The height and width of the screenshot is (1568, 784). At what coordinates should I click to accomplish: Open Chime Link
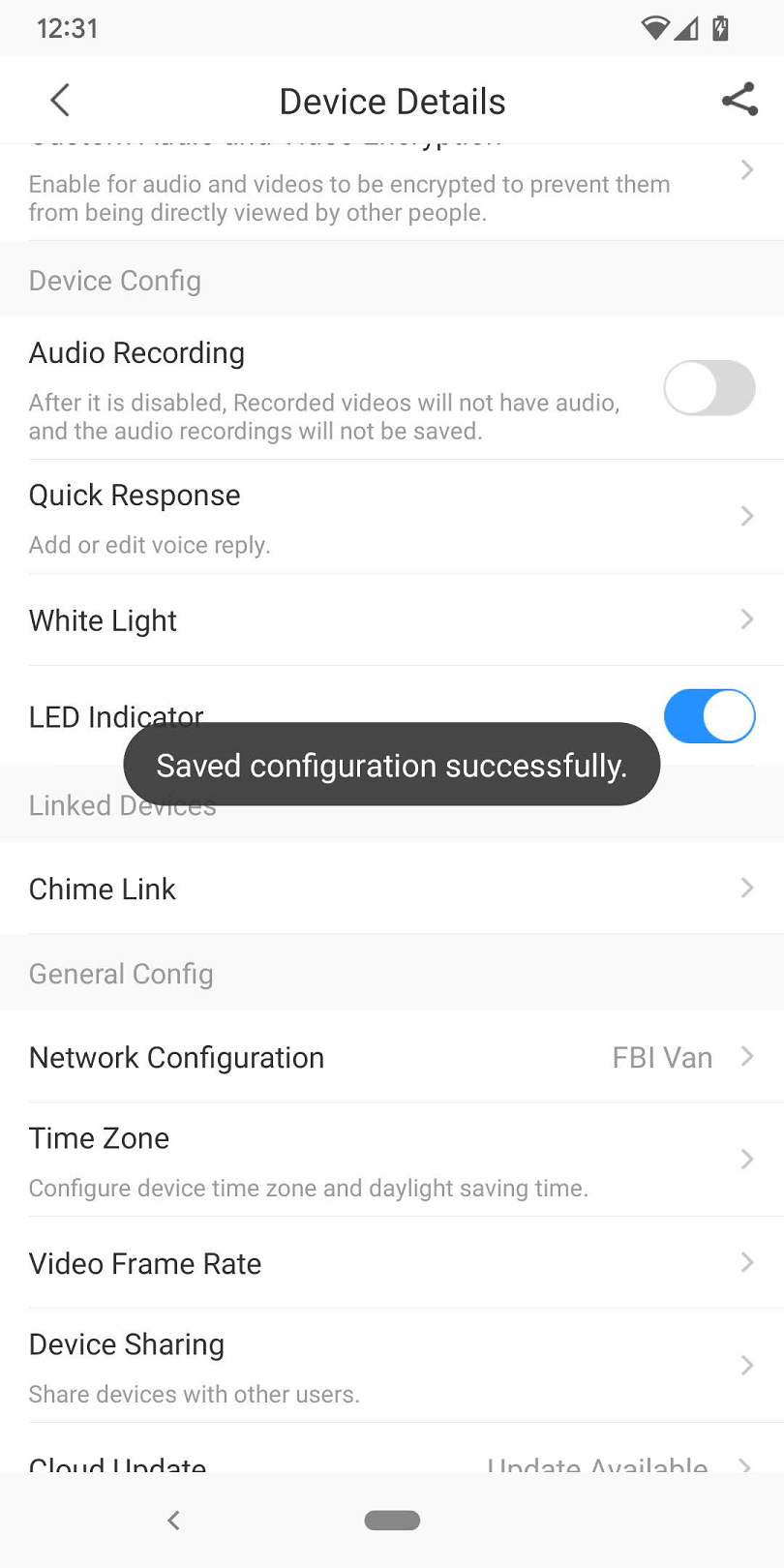(x=391, y=889)
